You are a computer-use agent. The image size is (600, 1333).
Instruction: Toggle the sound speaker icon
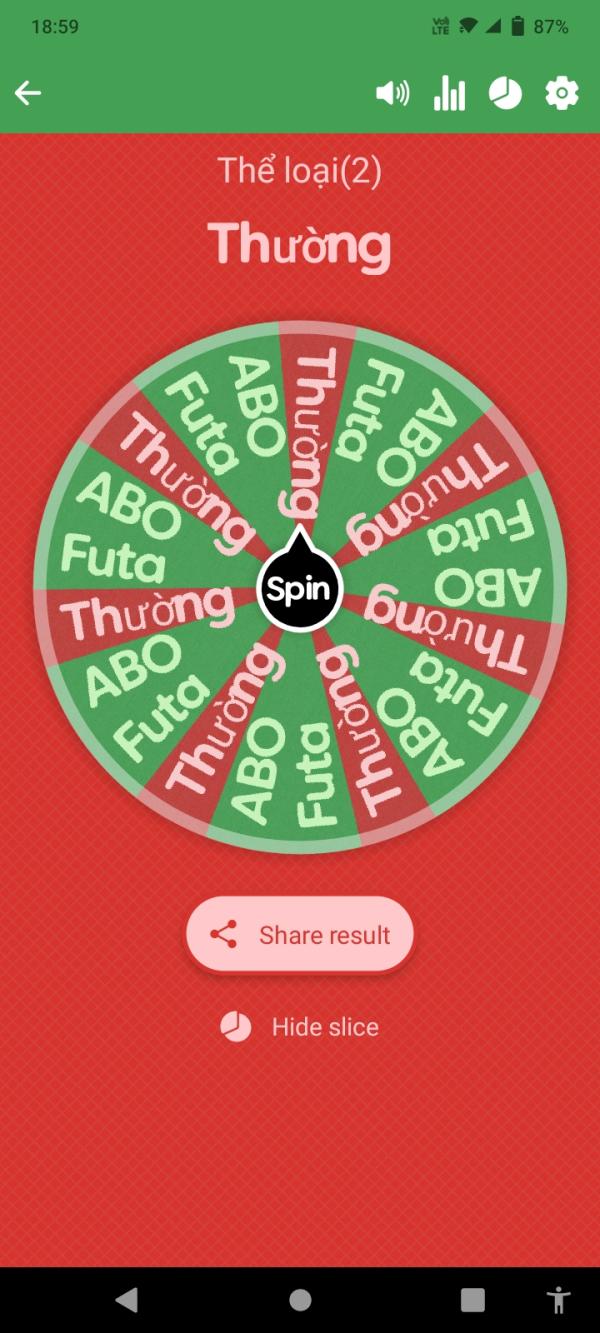392,94
